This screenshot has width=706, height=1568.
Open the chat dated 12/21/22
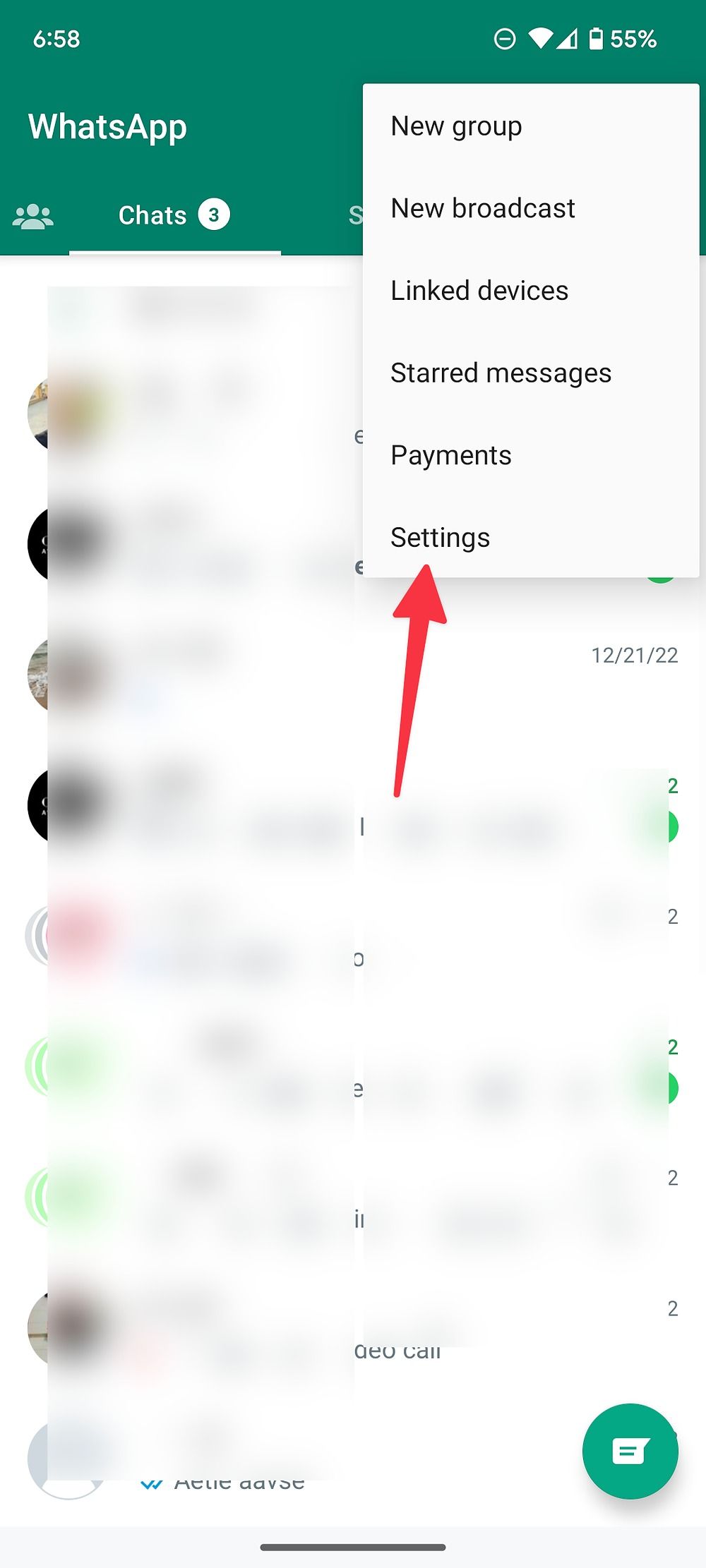pyautogui.click(x=353, y=674)
